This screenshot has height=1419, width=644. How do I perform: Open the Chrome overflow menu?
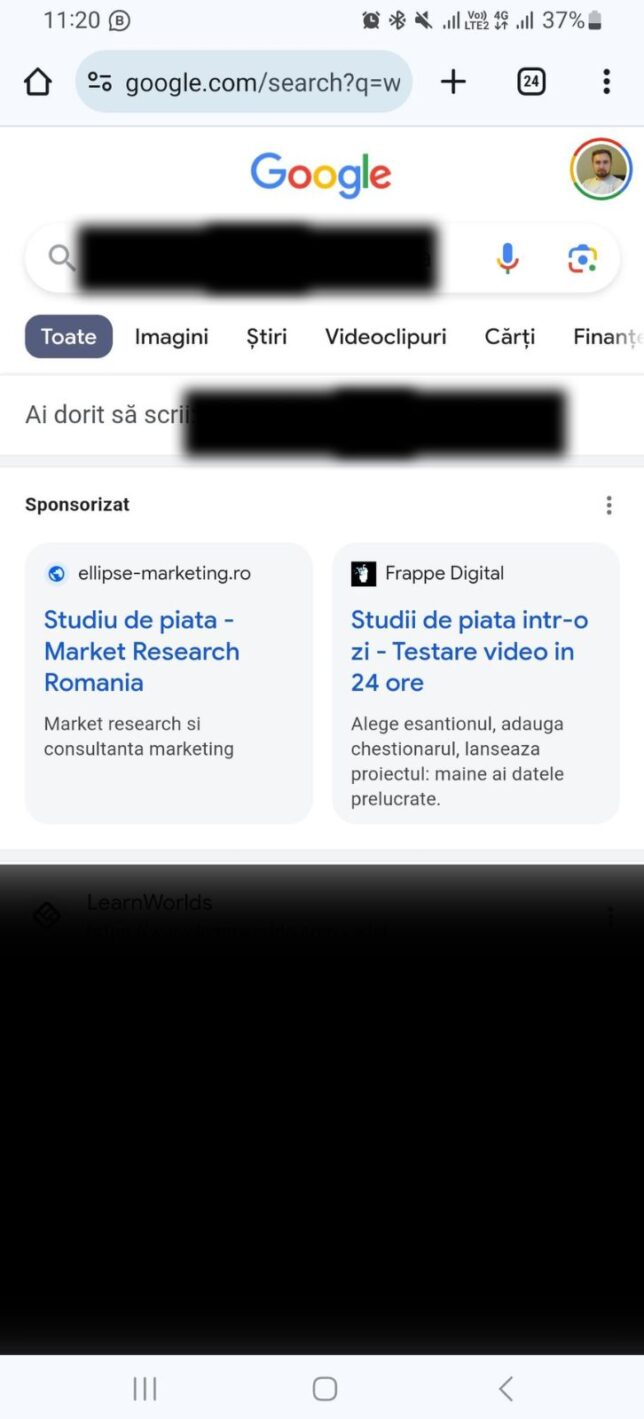(x=606, y=82)
